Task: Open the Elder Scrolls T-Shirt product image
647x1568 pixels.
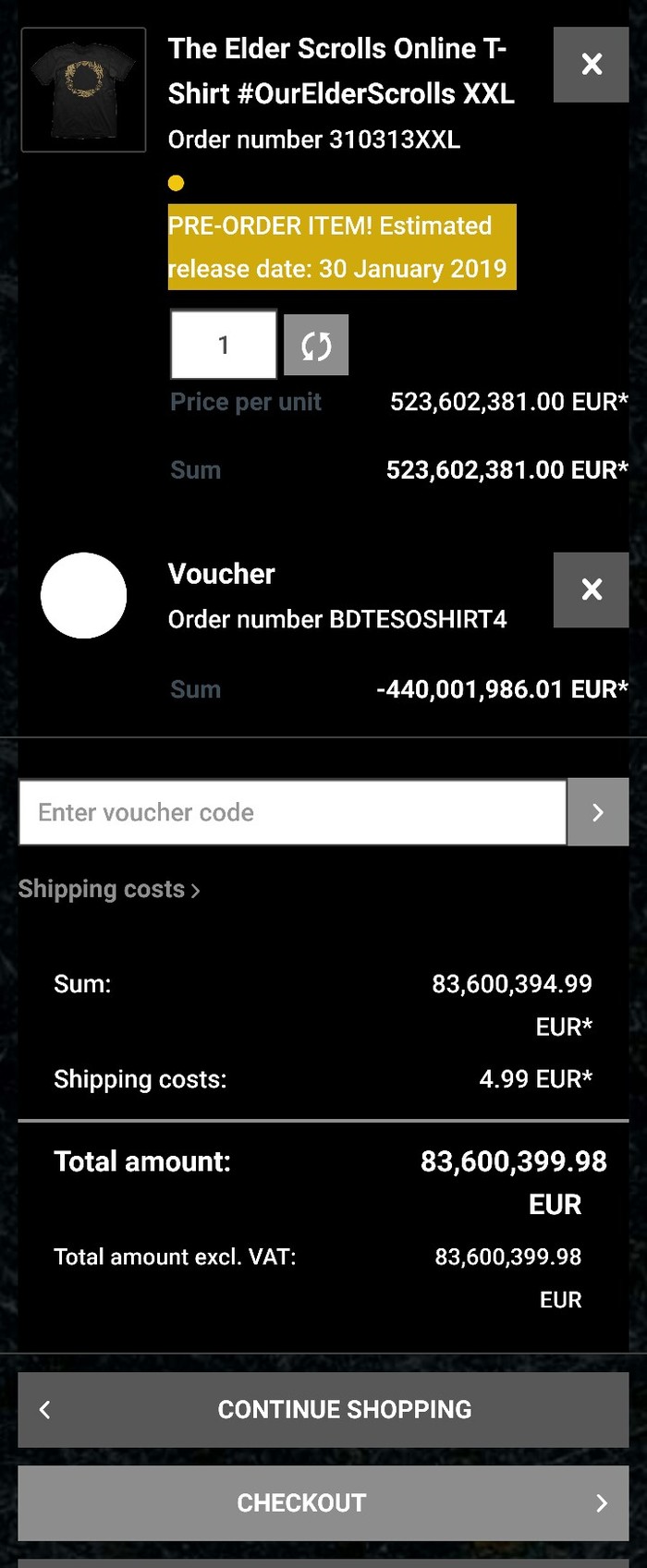Action: (83, 90)
